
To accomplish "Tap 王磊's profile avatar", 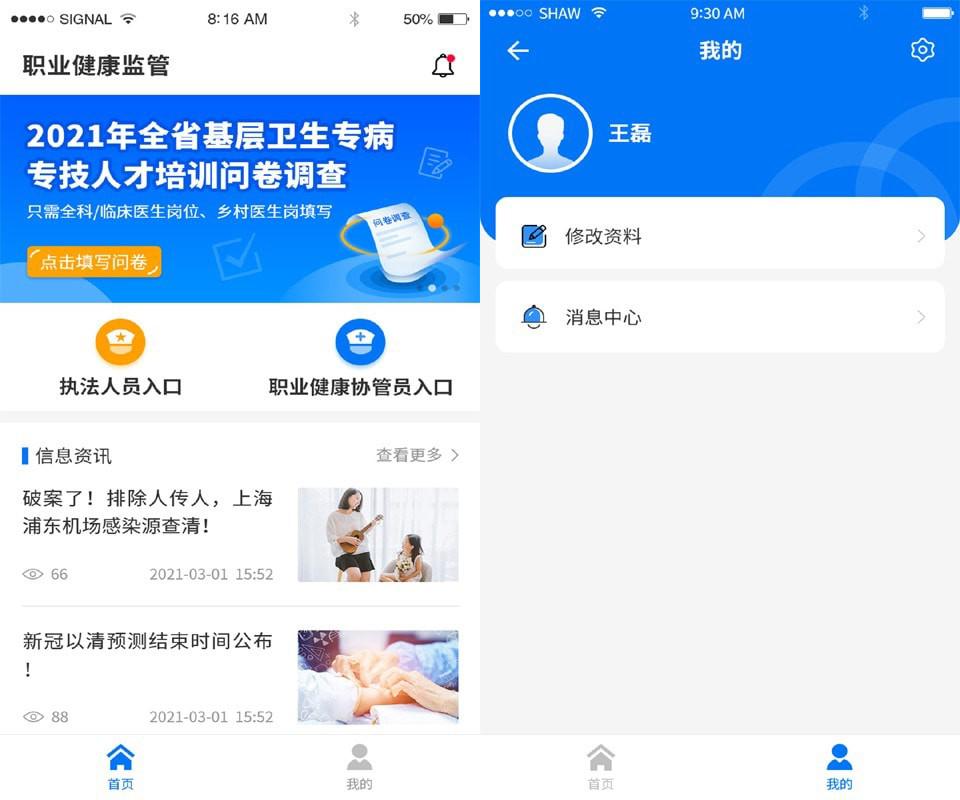I will pos(550,133).
